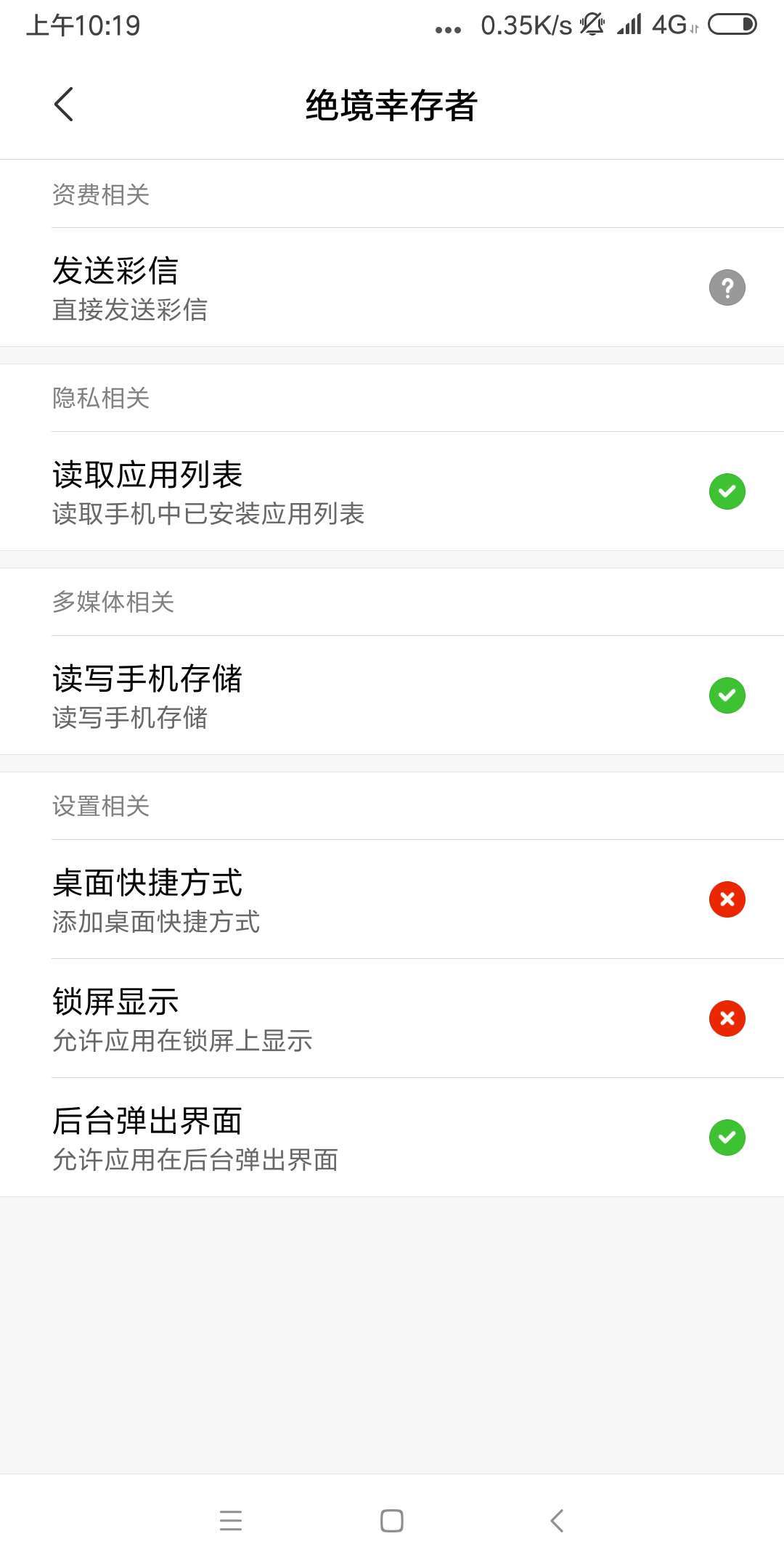Screen dimensions: 784x1568
Task: Open the help icon next to 发送彩信
Action: coord(727,287)
